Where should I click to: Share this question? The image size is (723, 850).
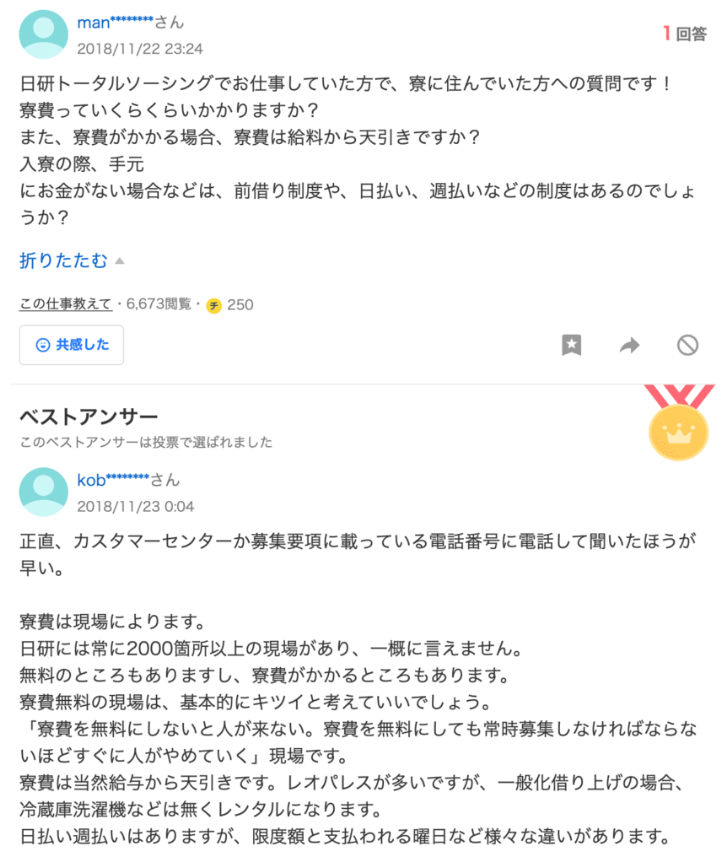pyautogui.click(x=629, y=345)
